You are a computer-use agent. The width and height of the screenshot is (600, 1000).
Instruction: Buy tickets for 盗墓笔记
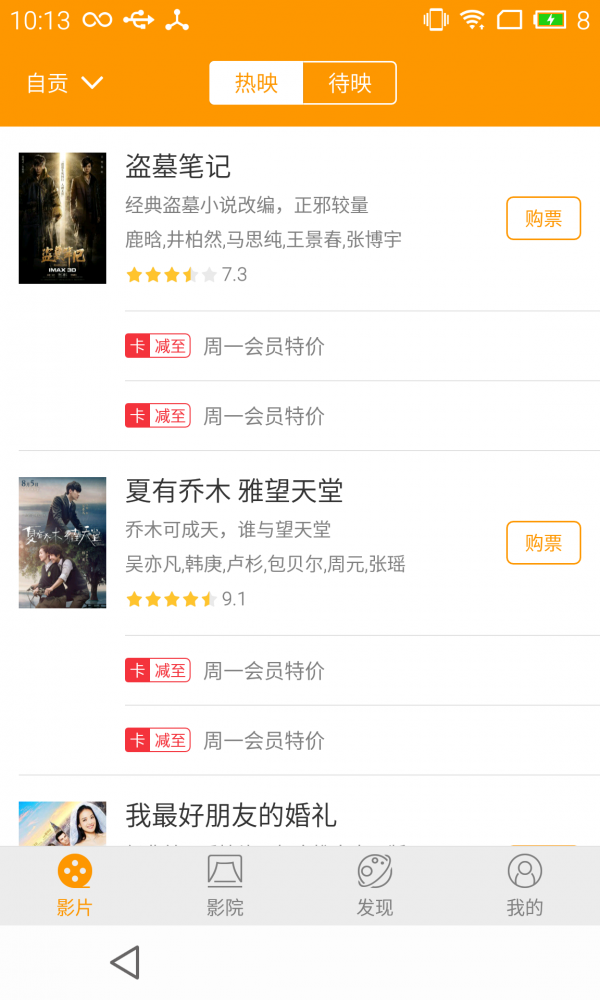pyautogui.click(x=543, y=218)
